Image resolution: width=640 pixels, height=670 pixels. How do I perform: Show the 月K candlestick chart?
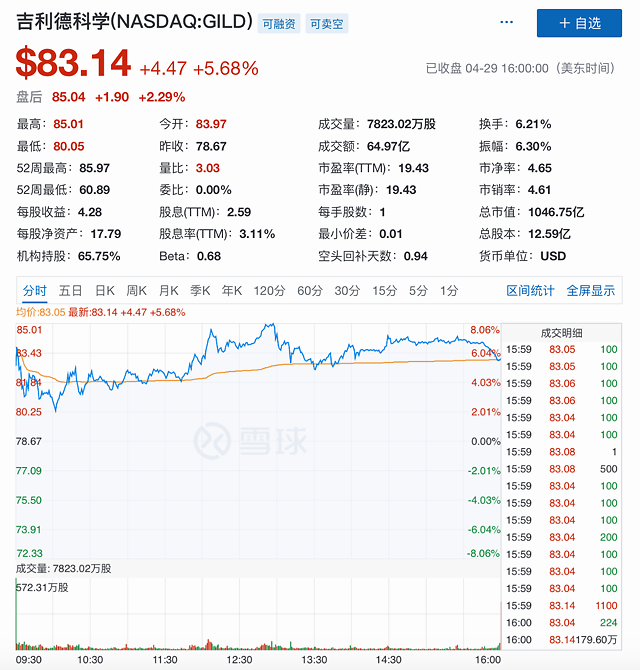pos(168,291)
